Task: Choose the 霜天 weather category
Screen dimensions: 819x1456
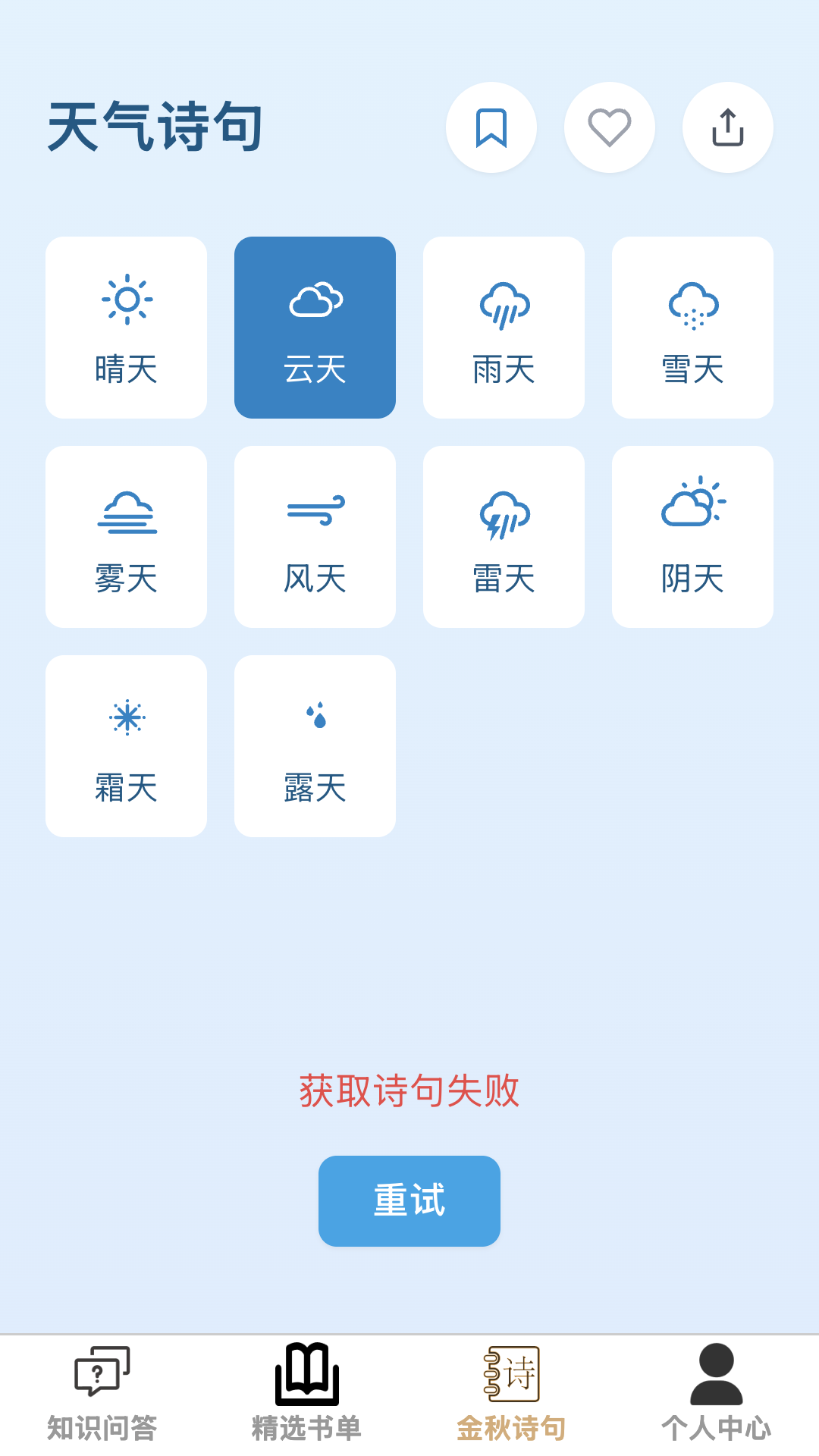Action: 126,746
